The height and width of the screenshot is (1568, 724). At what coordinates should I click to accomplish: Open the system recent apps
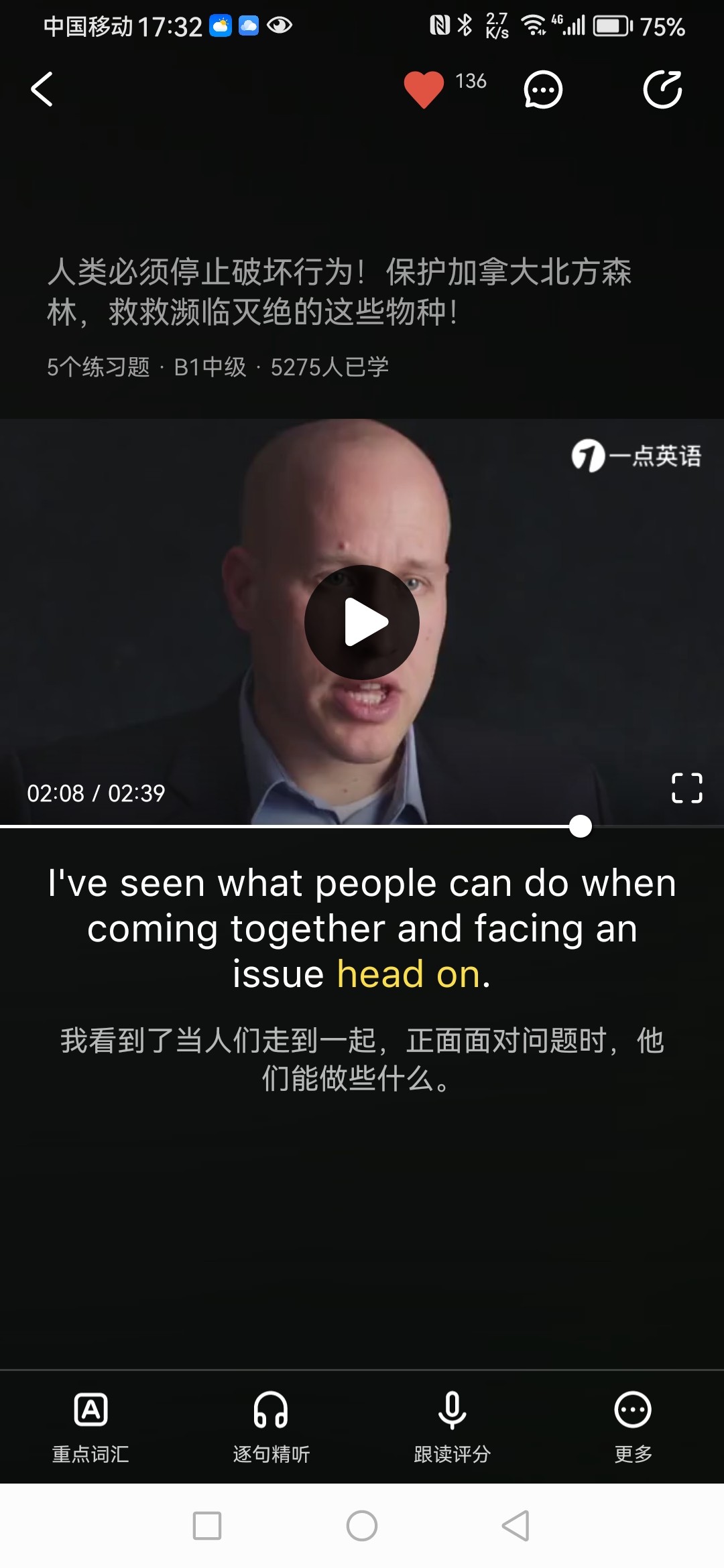coord(207,1526)
